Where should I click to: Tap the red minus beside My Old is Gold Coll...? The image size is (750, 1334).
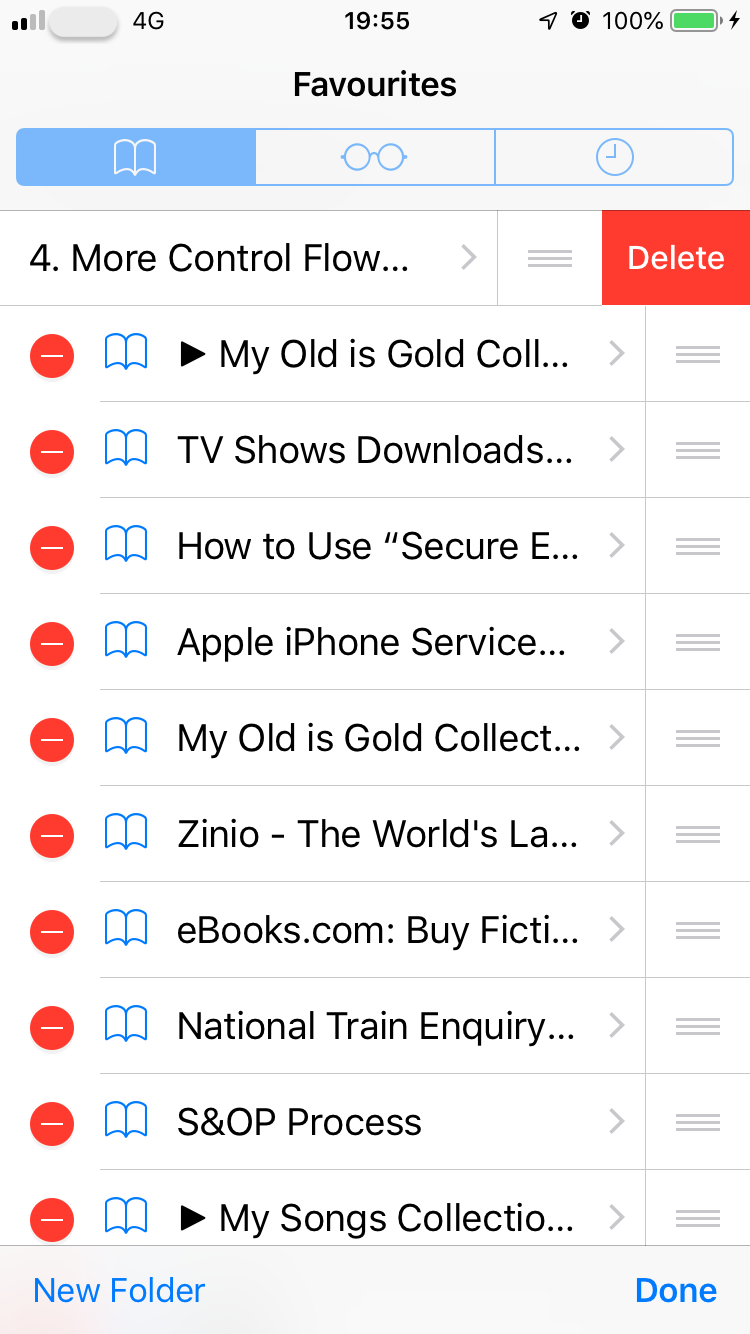click(x=52, y=355)
